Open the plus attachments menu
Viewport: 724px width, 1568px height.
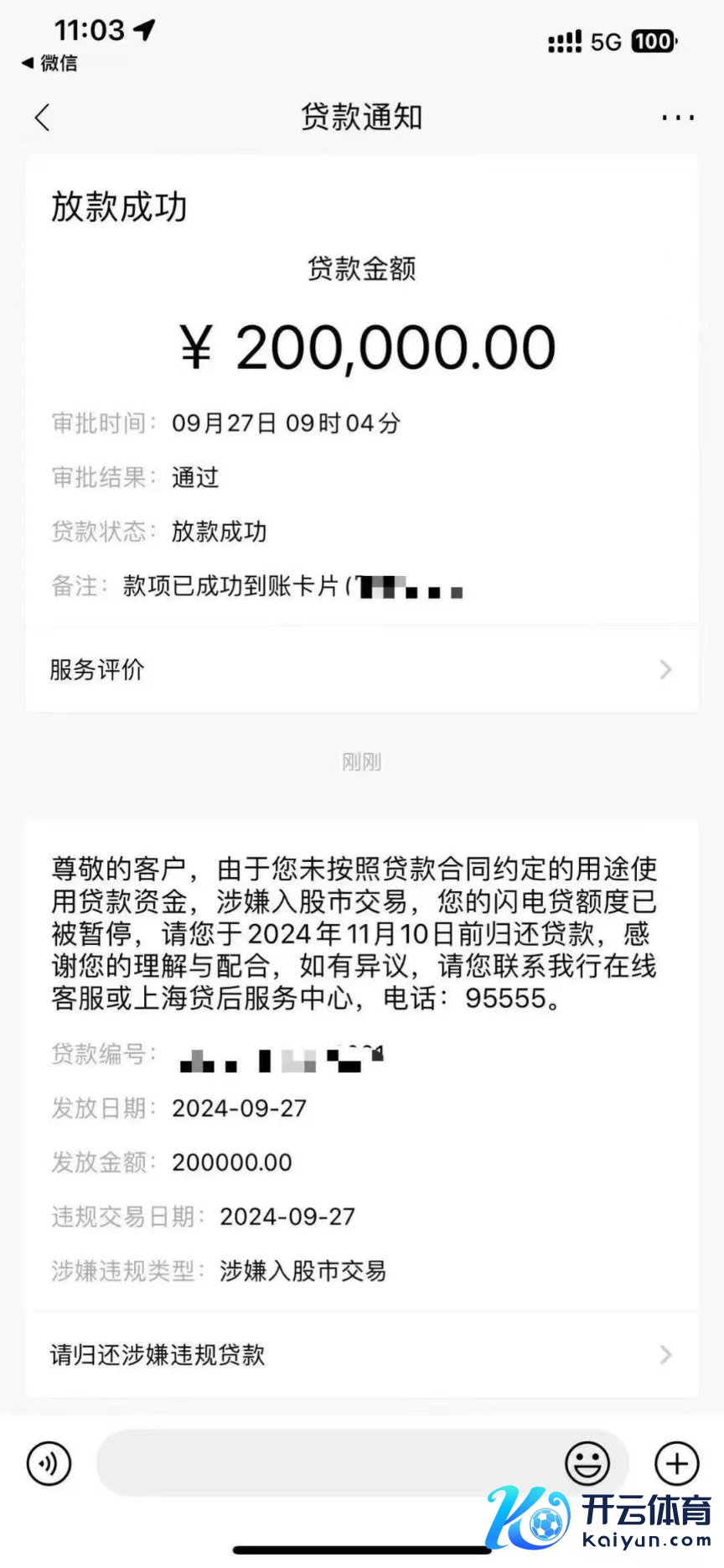(676, 1463)
